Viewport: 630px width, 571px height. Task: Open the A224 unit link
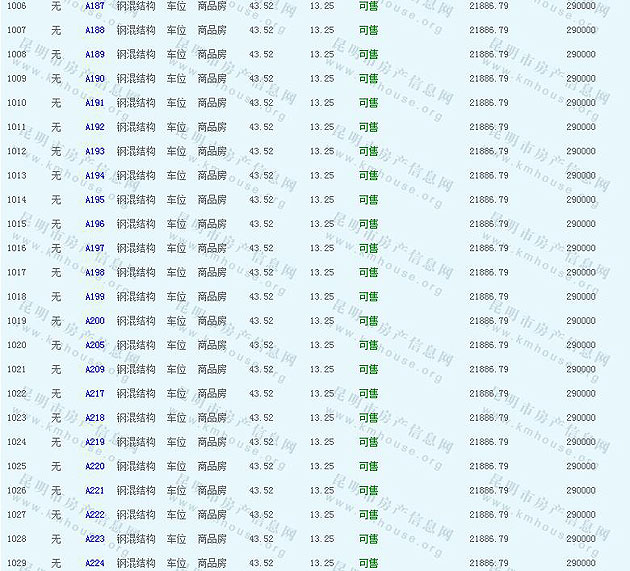point(94,563)
